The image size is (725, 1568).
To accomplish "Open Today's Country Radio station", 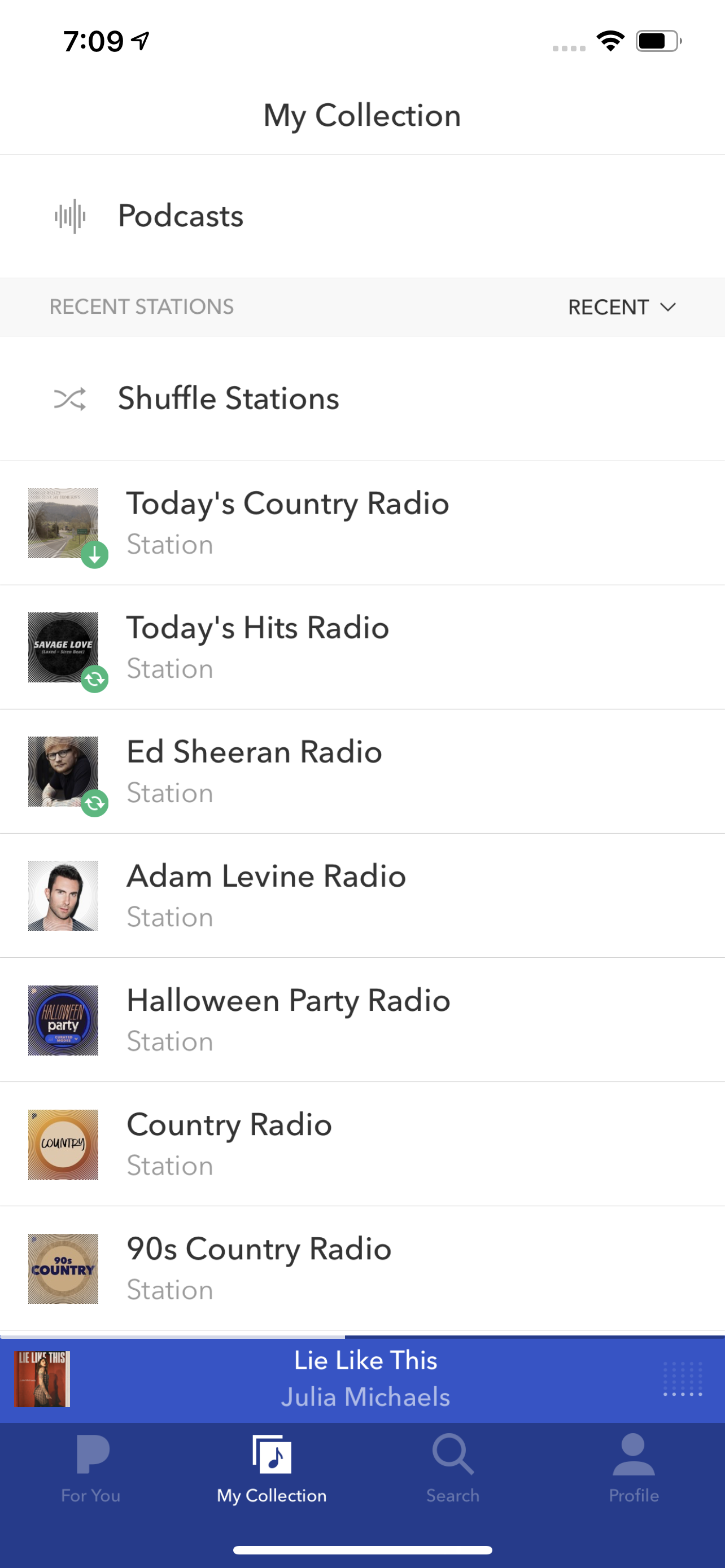I will tap(287, 522).
